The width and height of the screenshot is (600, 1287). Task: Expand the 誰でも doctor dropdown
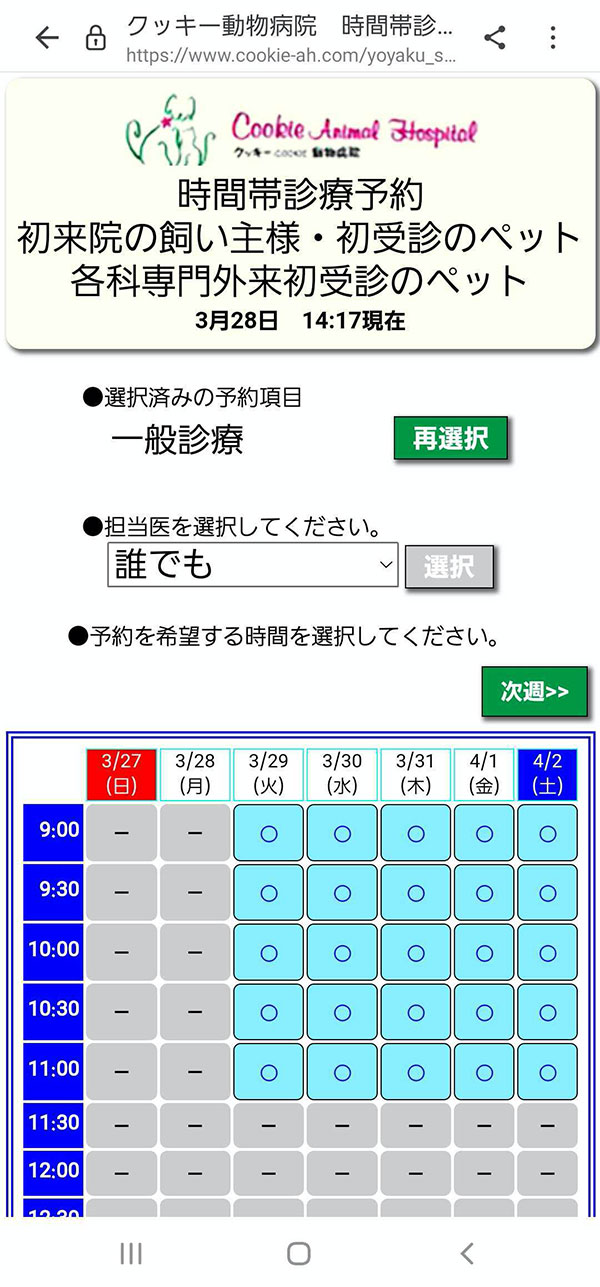tap(252, 565)
